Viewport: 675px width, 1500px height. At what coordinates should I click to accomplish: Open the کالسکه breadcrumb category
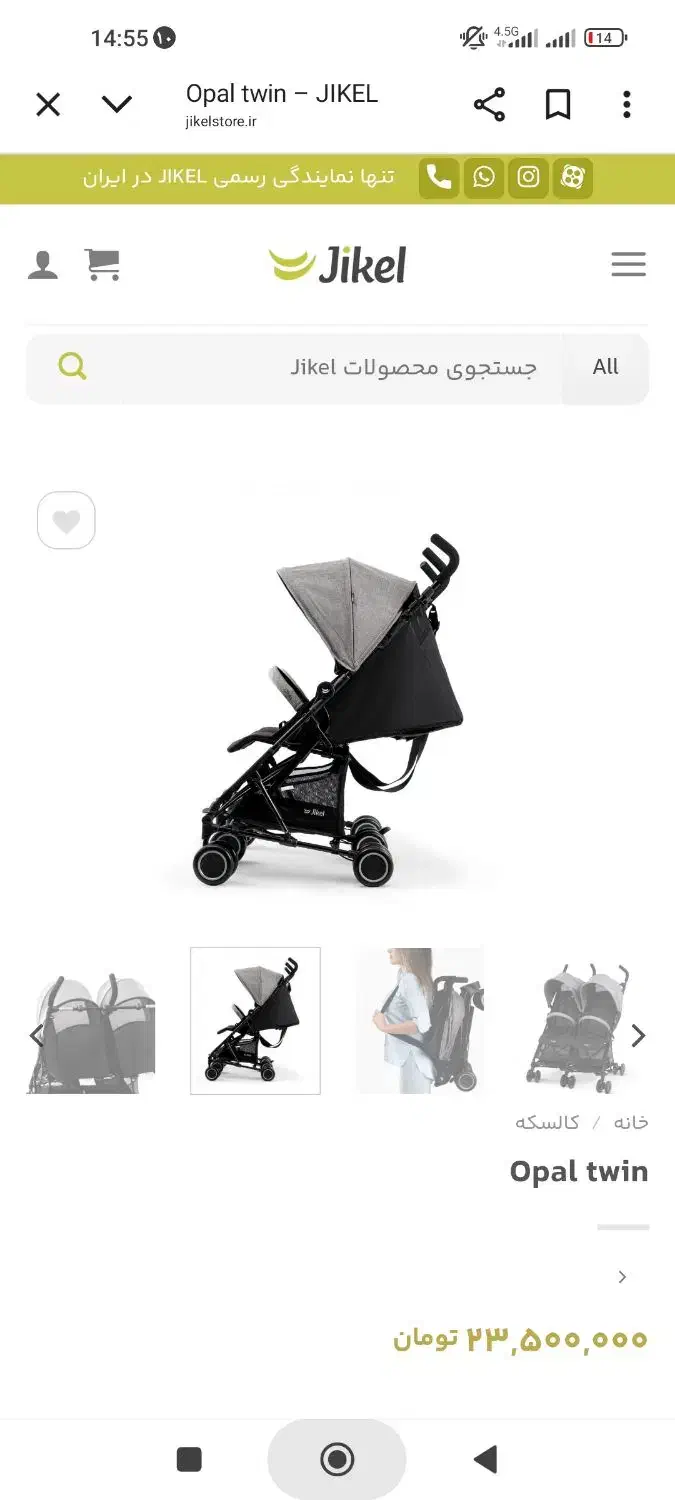(x=547, y=1122)
